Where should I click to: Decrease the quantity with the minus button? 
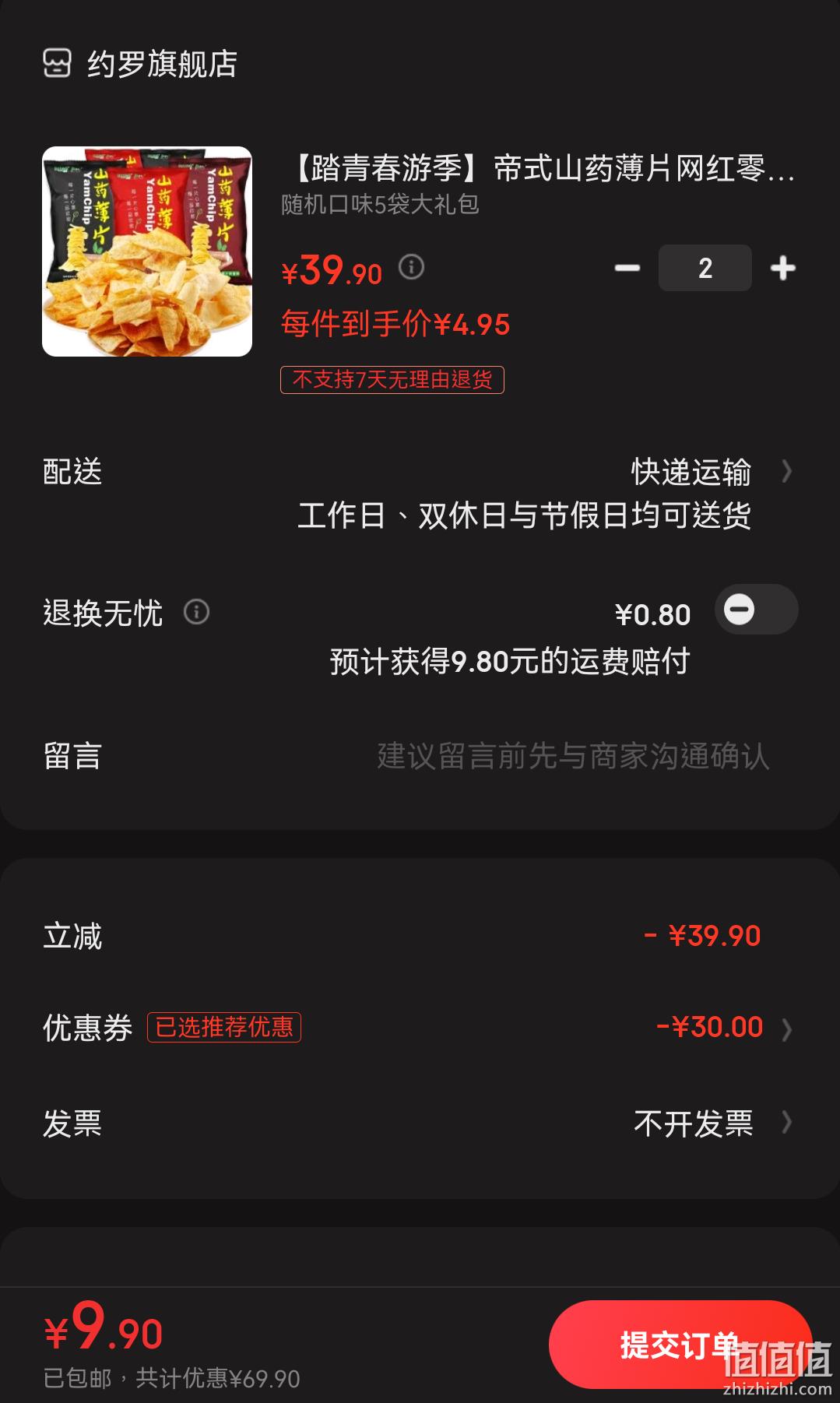[627, 268]
